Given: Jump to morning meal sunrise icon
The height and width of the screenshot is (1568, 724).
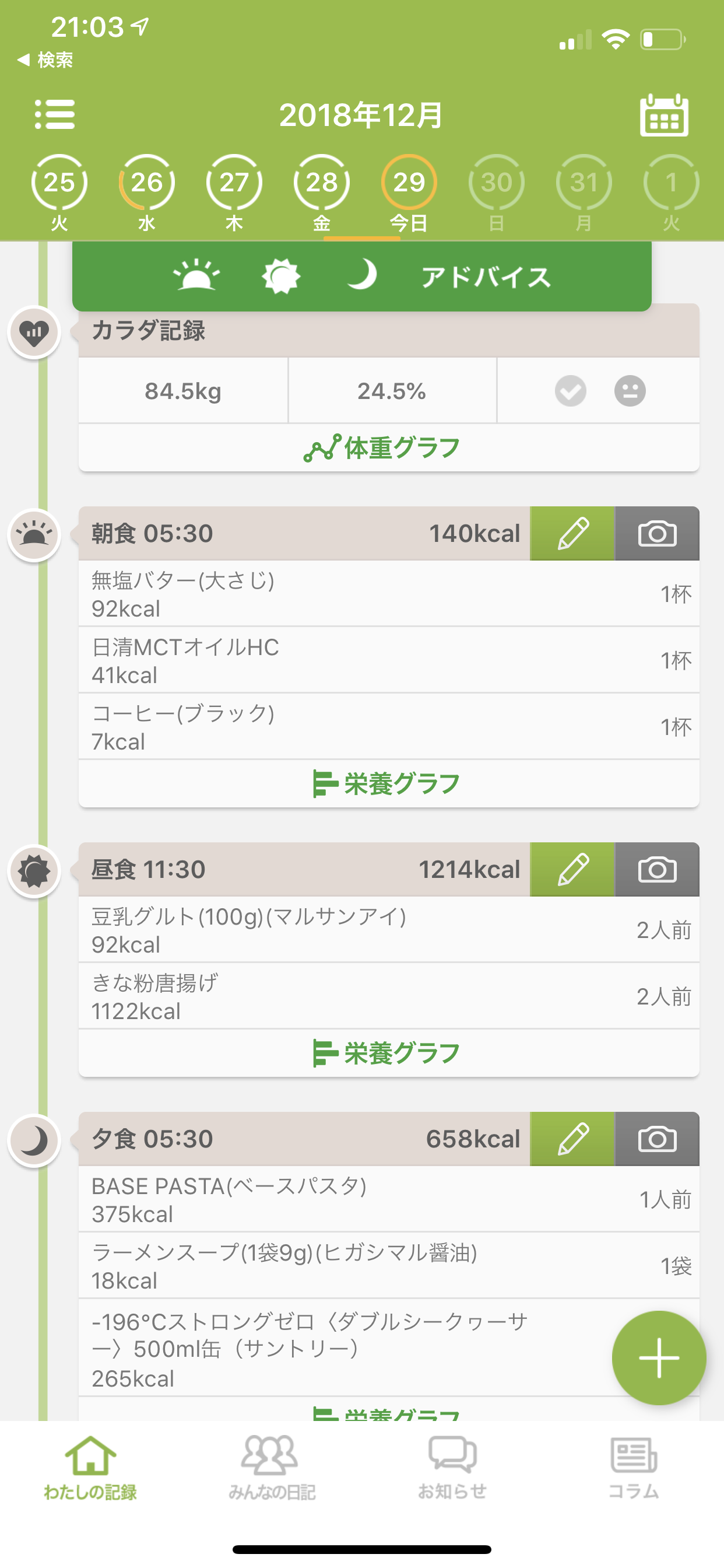Looking at the screenshot, I should pos(195,275).
